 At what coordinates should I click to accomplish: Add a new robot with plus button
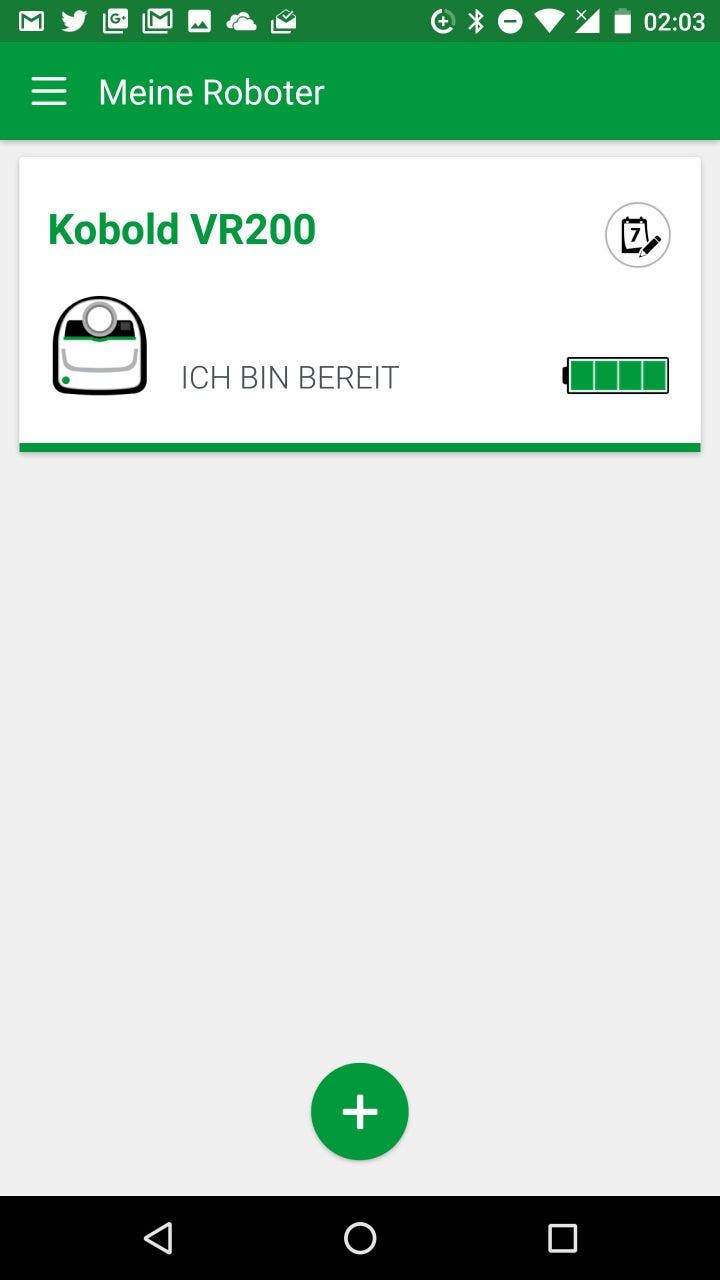(360, 1111)
